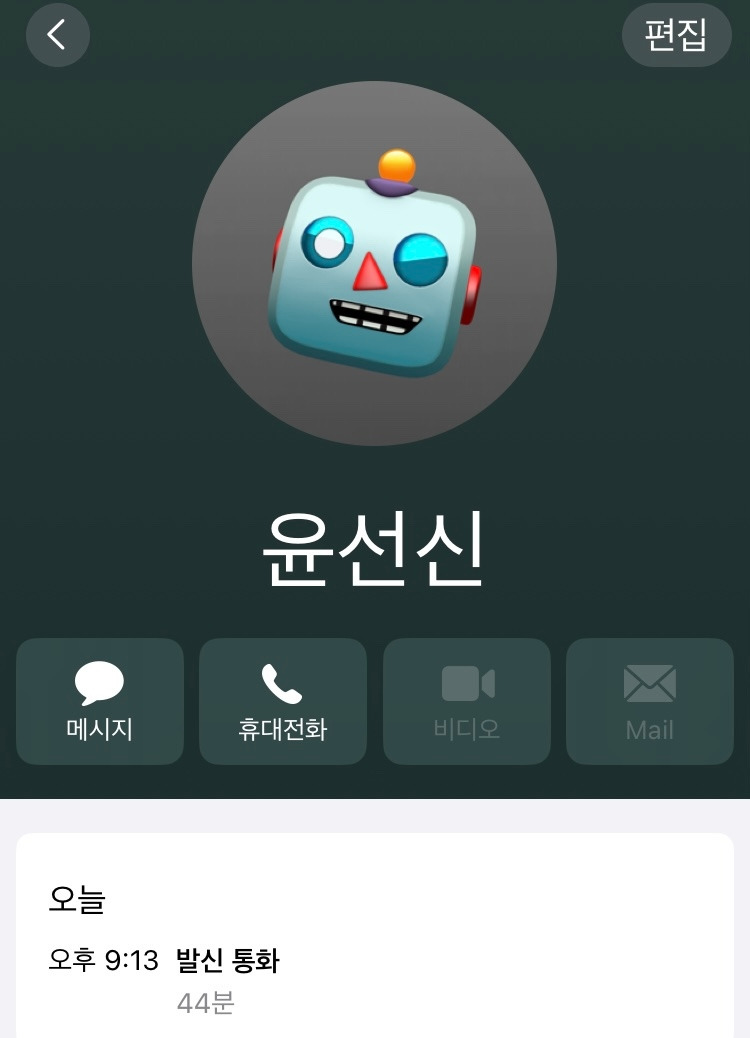
Task: Tap the Mail envelope icon
Action: (649, 684)
